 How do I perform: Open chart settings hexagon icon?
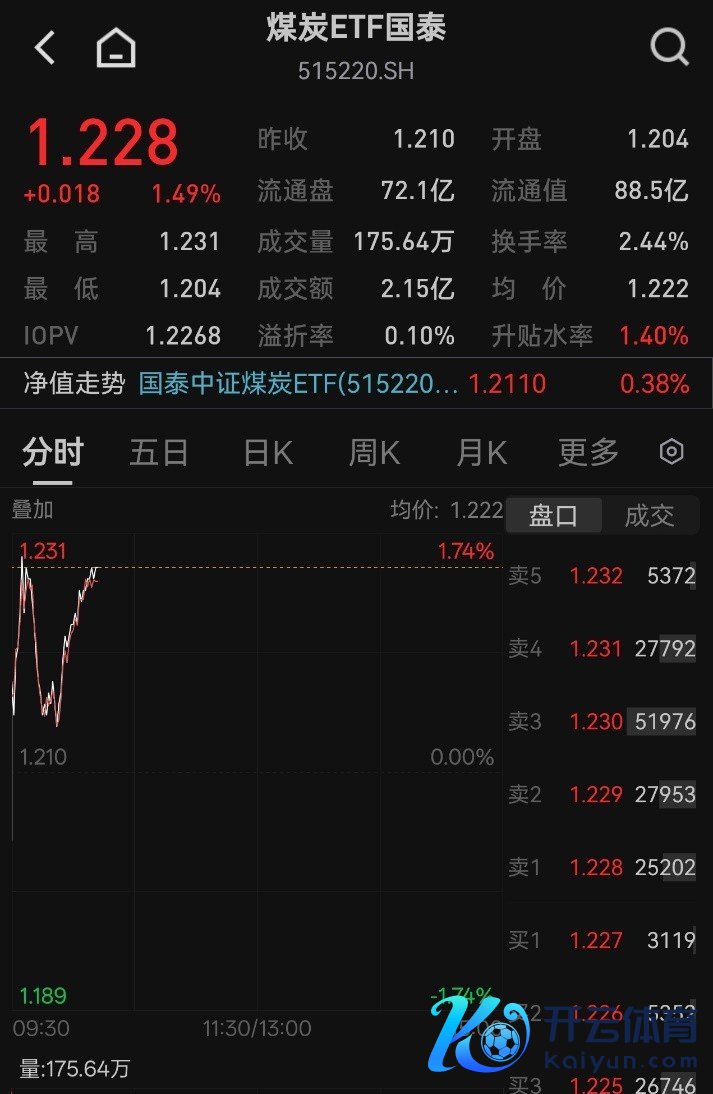[x=672, y=452]
